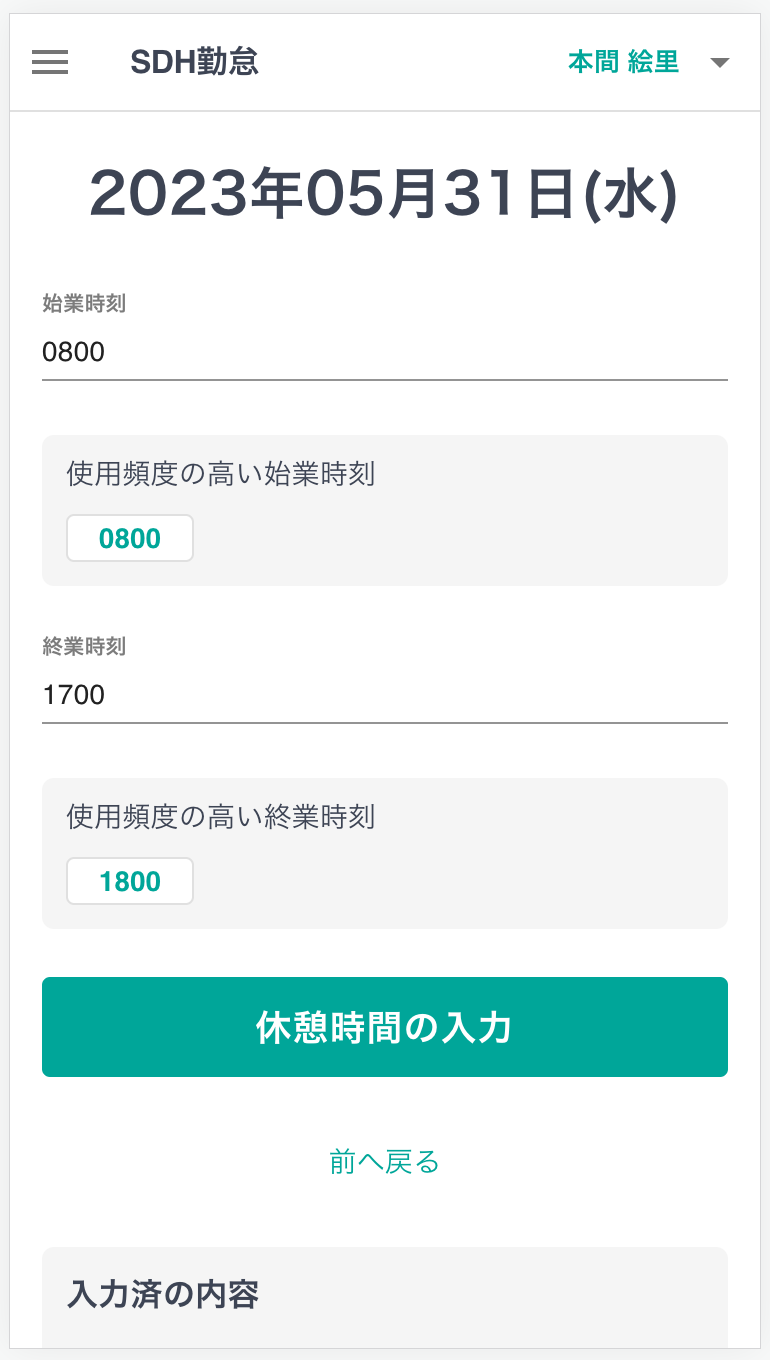Select the frequently used start time 0800
770x1360 pixels.
[129, 537]
